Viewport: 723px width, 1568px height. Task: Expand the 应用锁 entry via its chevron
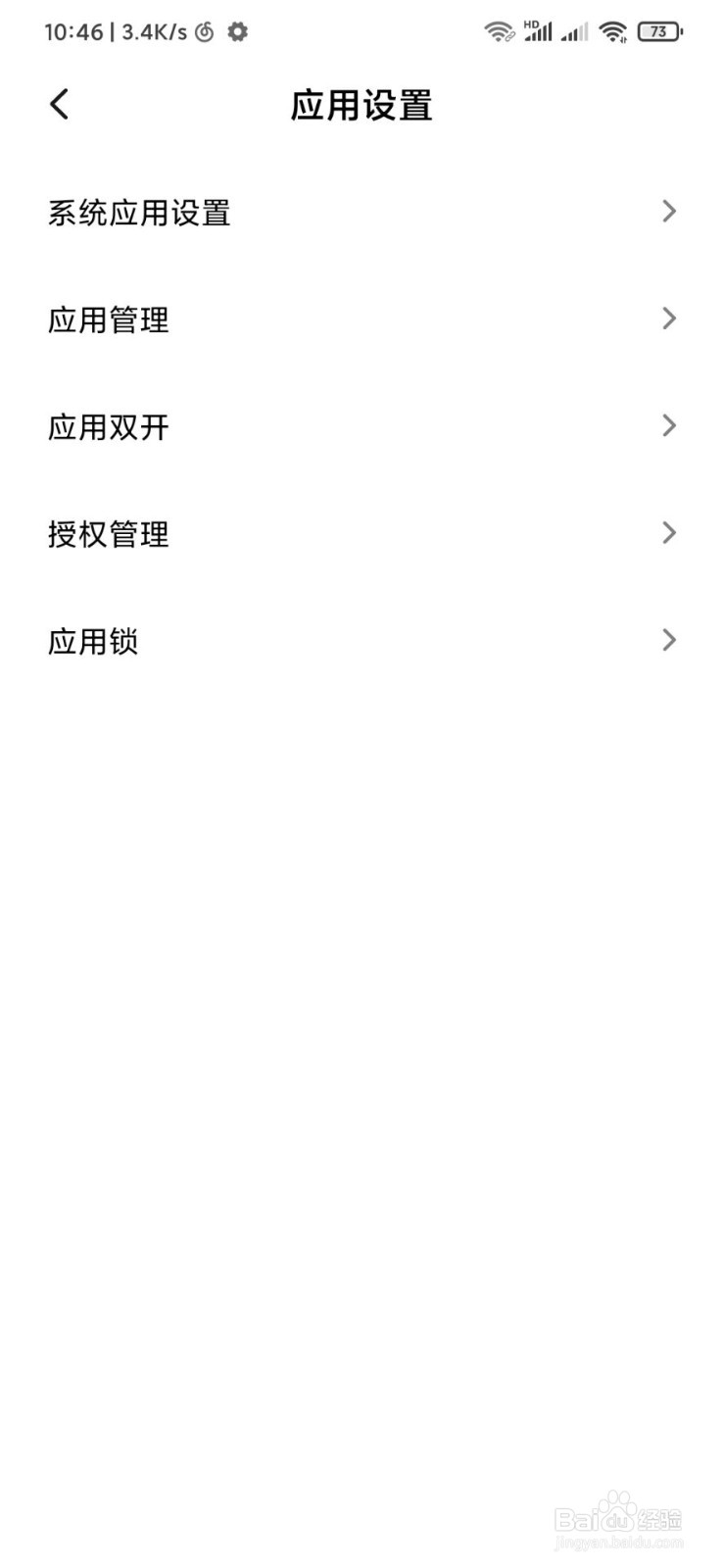click(x=670, y=640)
